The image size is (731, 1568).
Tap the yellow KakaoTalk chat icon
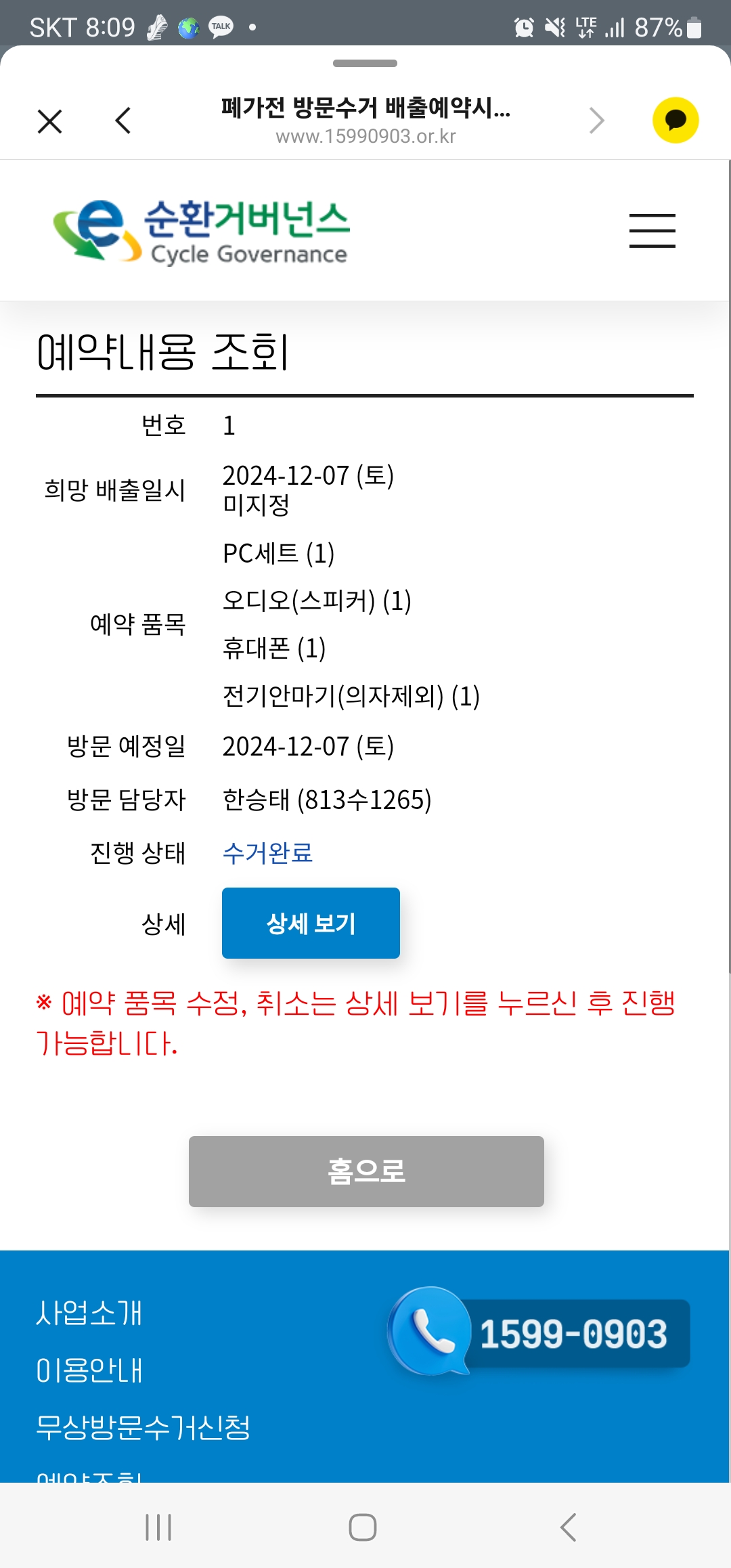click(x=675, y=121)
